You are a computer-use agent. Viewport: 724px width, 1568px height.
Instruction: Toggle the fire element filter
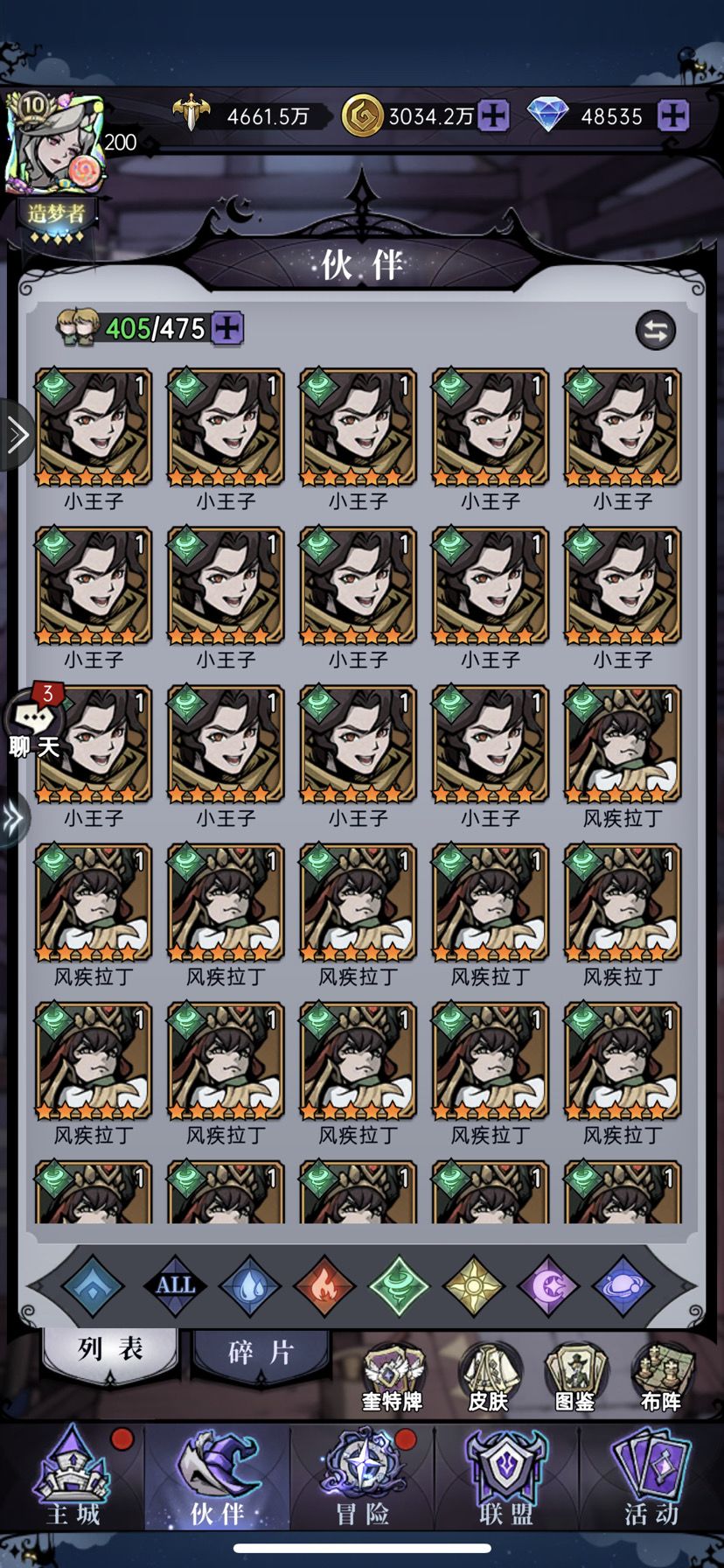coord(325,1284)
